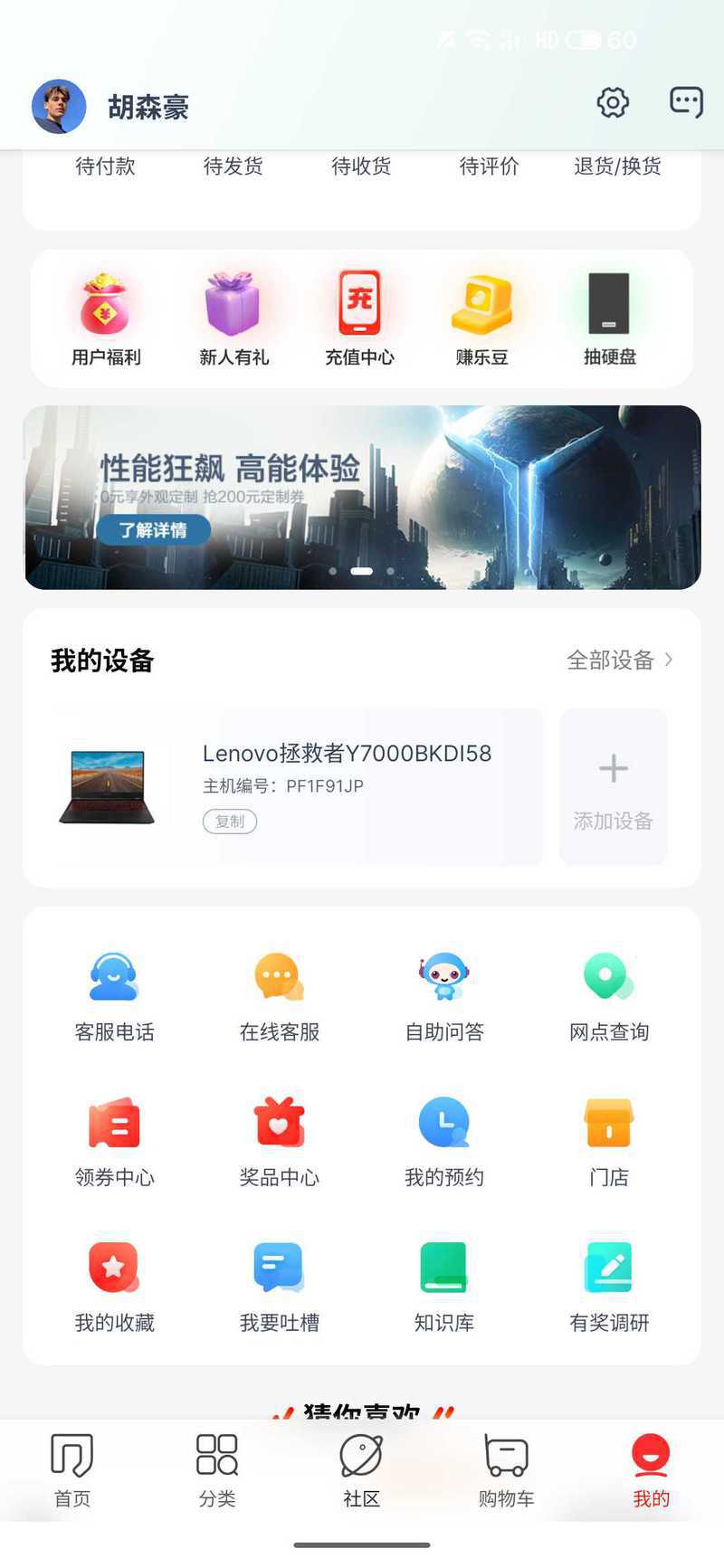Tap 赚乐豆 shortcut
The width and height of the screenshot is (724, 1568).
(481, 318)
